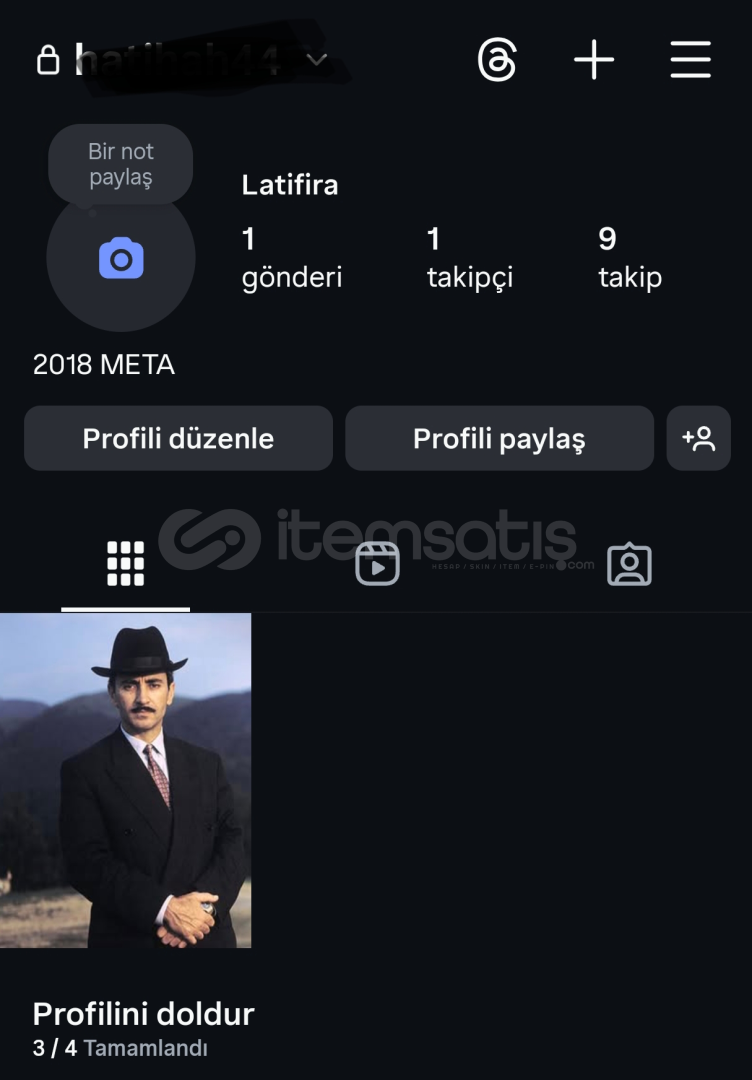
Task: Tap the add person icon to discover people
Action: (699, 438)
